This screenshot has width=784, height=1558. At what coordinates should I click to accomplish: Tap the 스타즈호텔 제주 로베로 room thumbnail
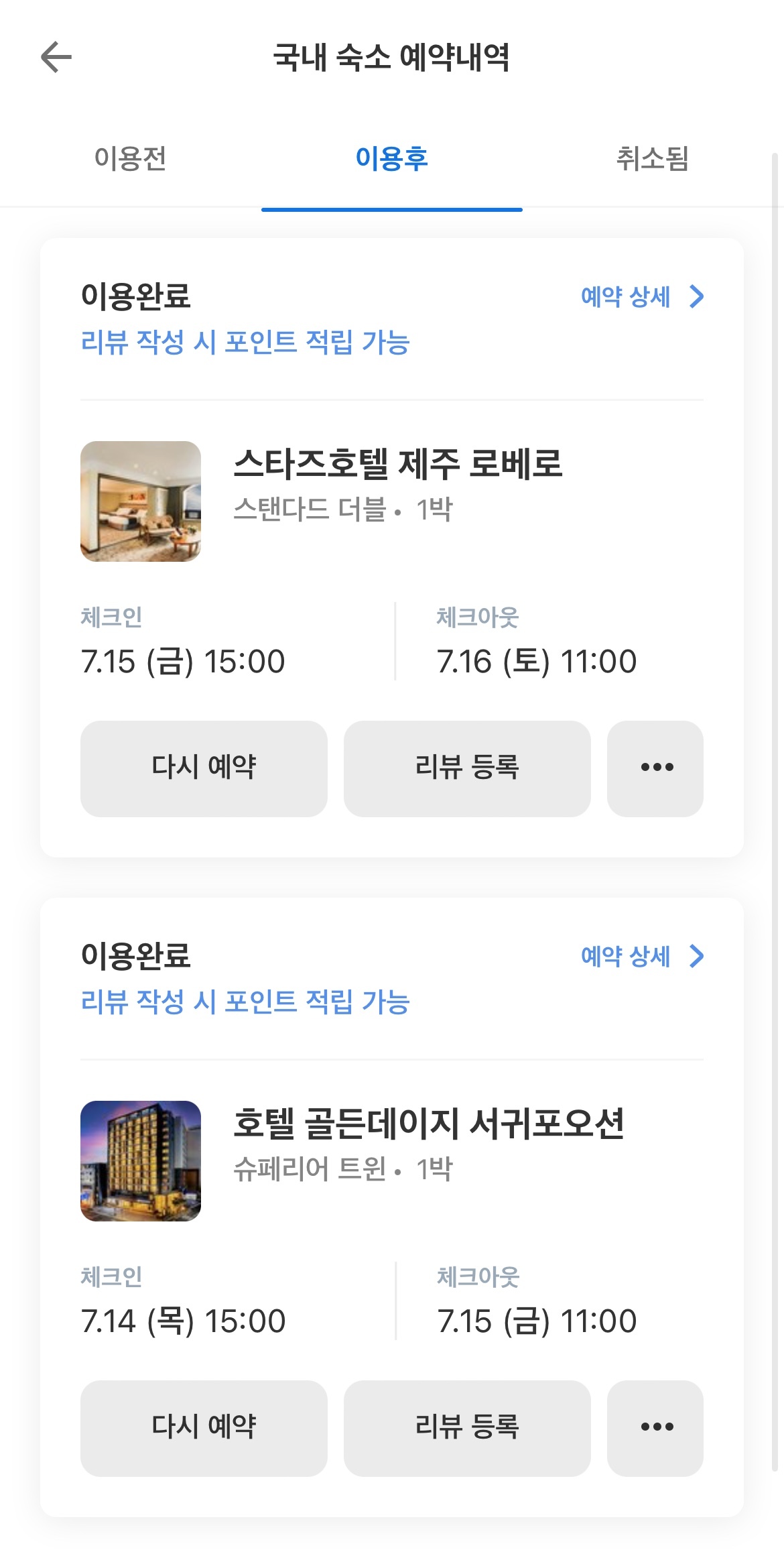tap(141, 501)
